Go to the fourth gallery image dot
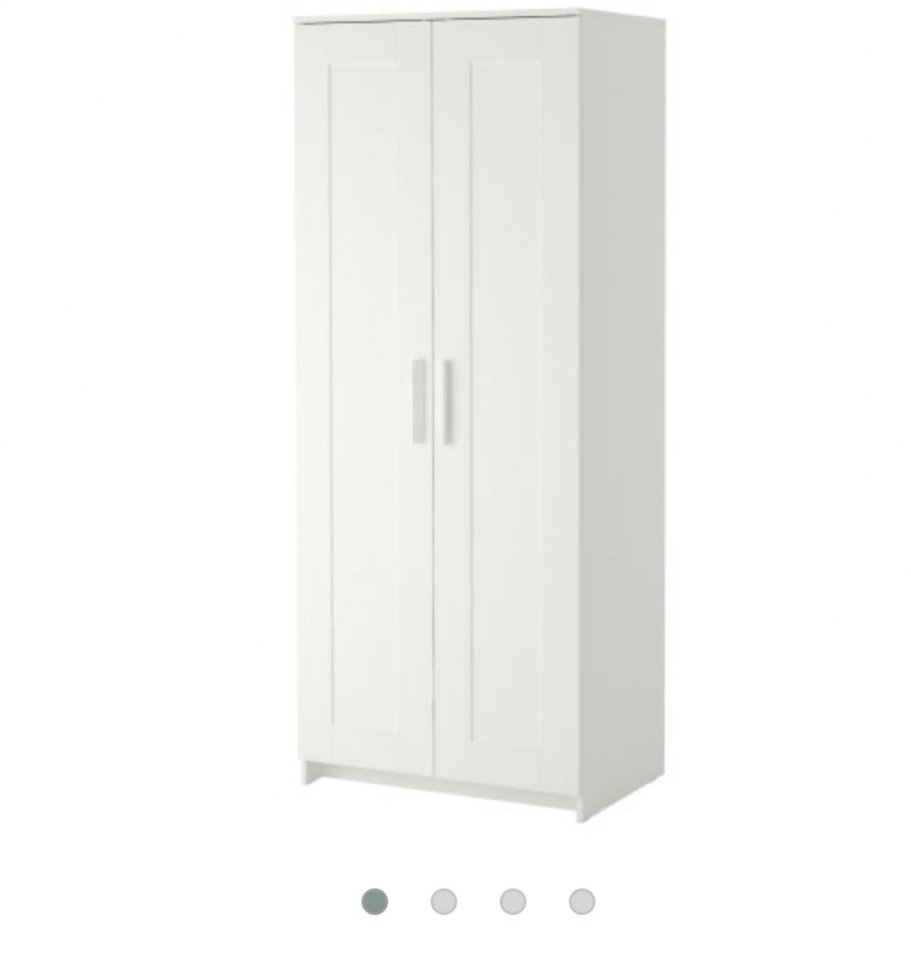Viewport: 911px width, 976px height. click(582, 901)
